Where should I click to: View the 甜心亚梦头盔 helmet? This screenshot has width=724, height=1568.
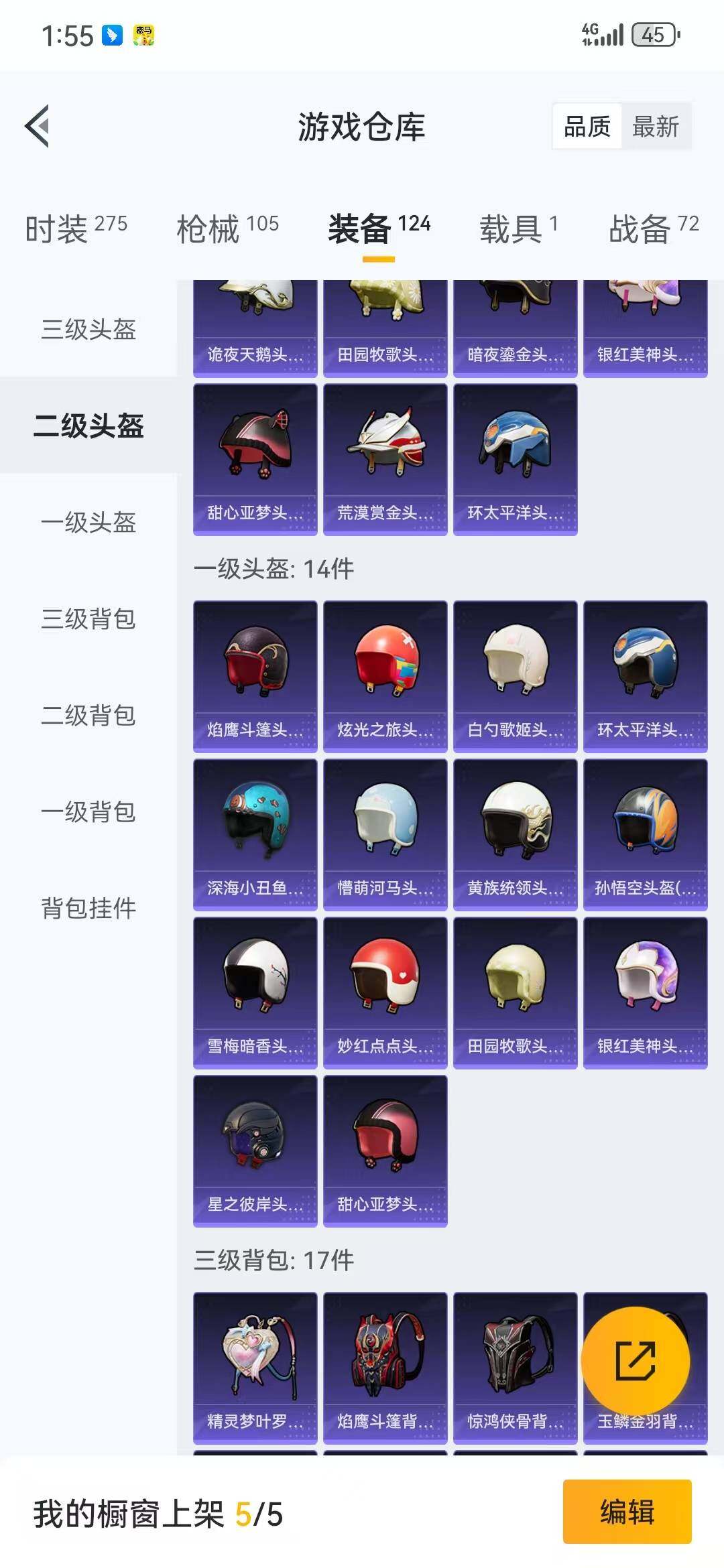[255, 459]
